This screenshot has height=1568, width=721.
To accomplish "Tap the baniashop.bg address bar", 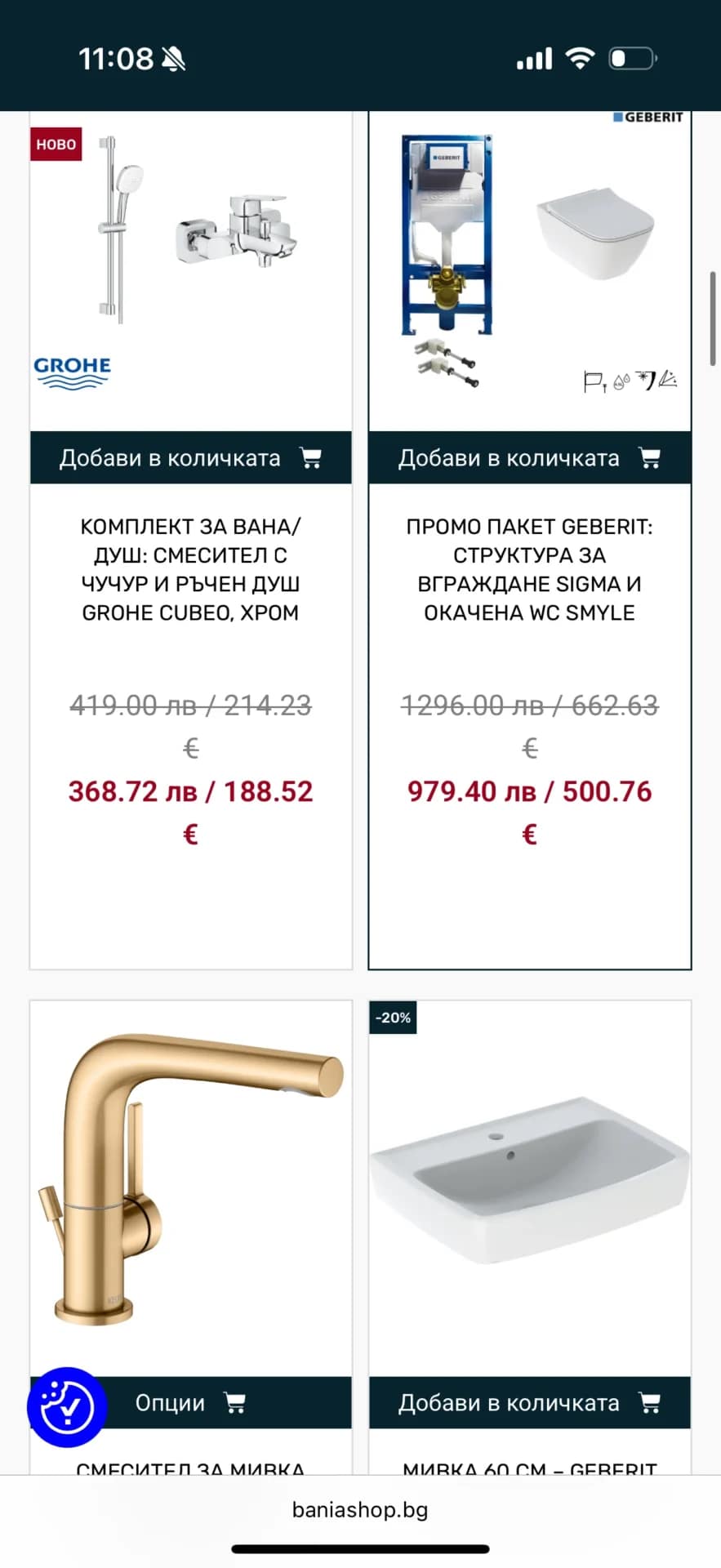I will [x=360, y=1510].
